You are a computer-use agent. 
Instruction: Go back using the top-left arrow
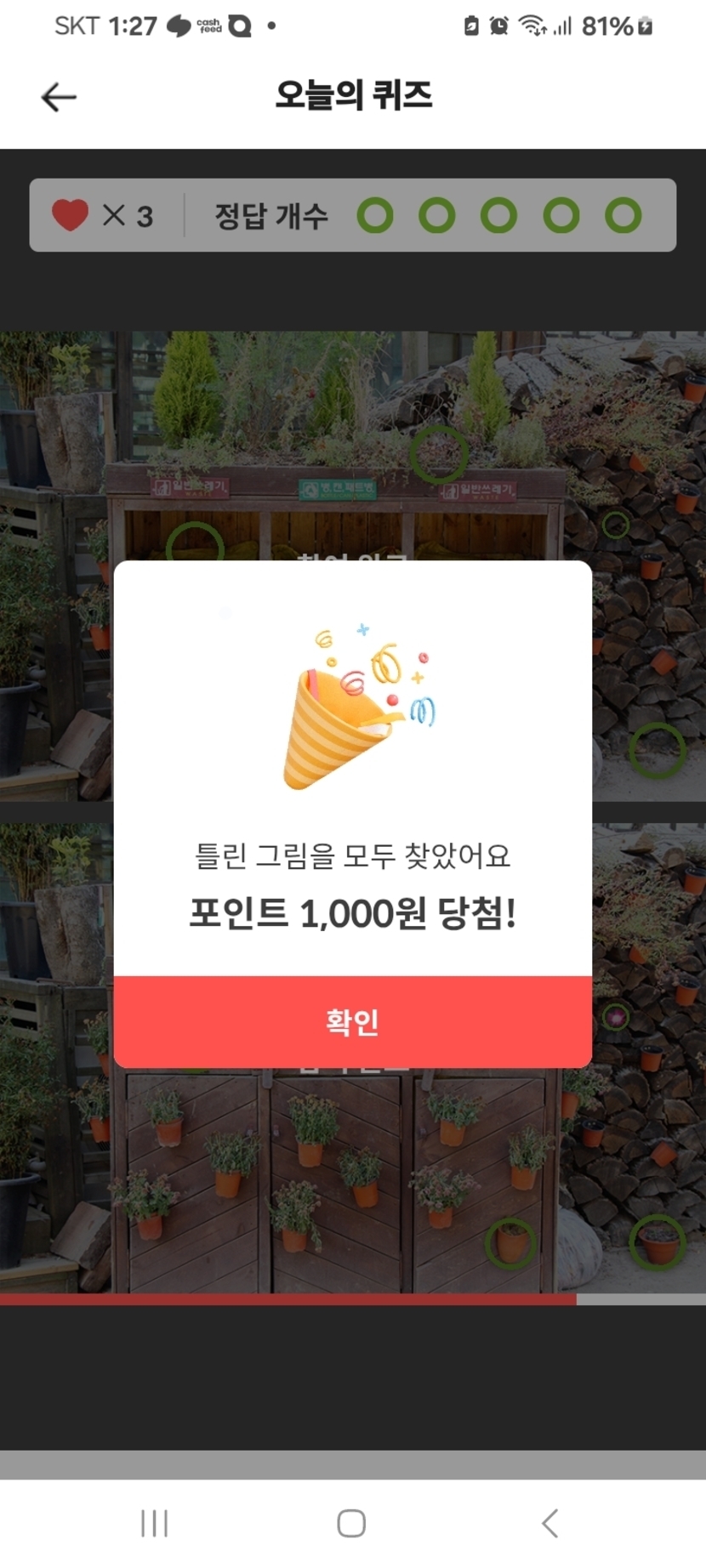(x=59, y=97)
